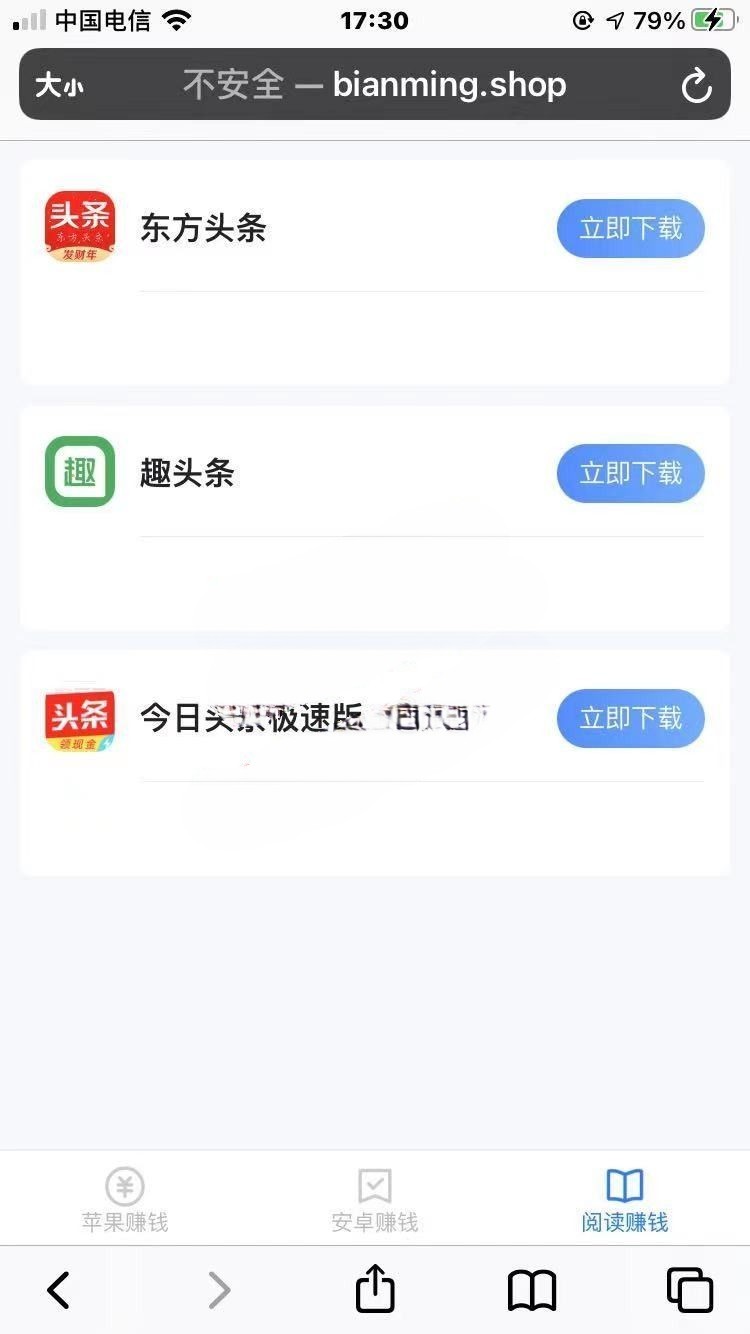750x1334 pixels.
Task: Tap the 东方头条 app icon
Action: point(79,228)
